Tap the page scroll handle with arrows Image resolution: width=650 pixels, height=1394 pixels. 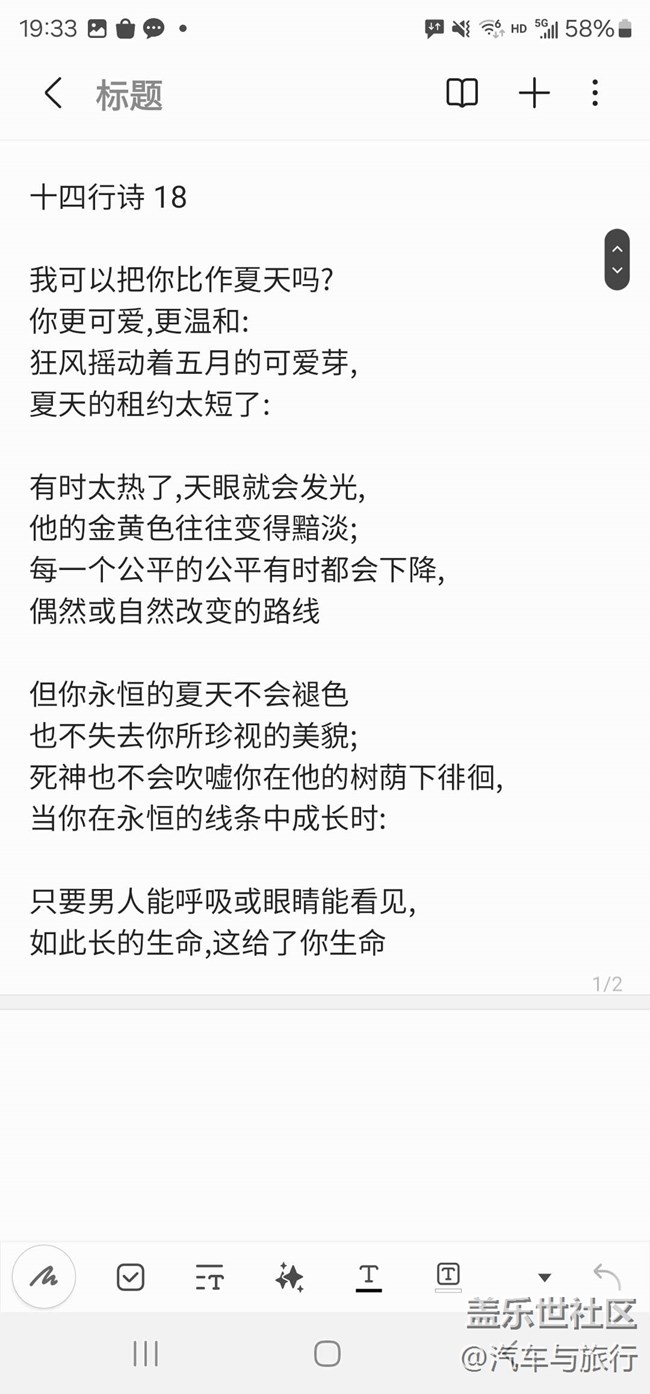[617, 260]
